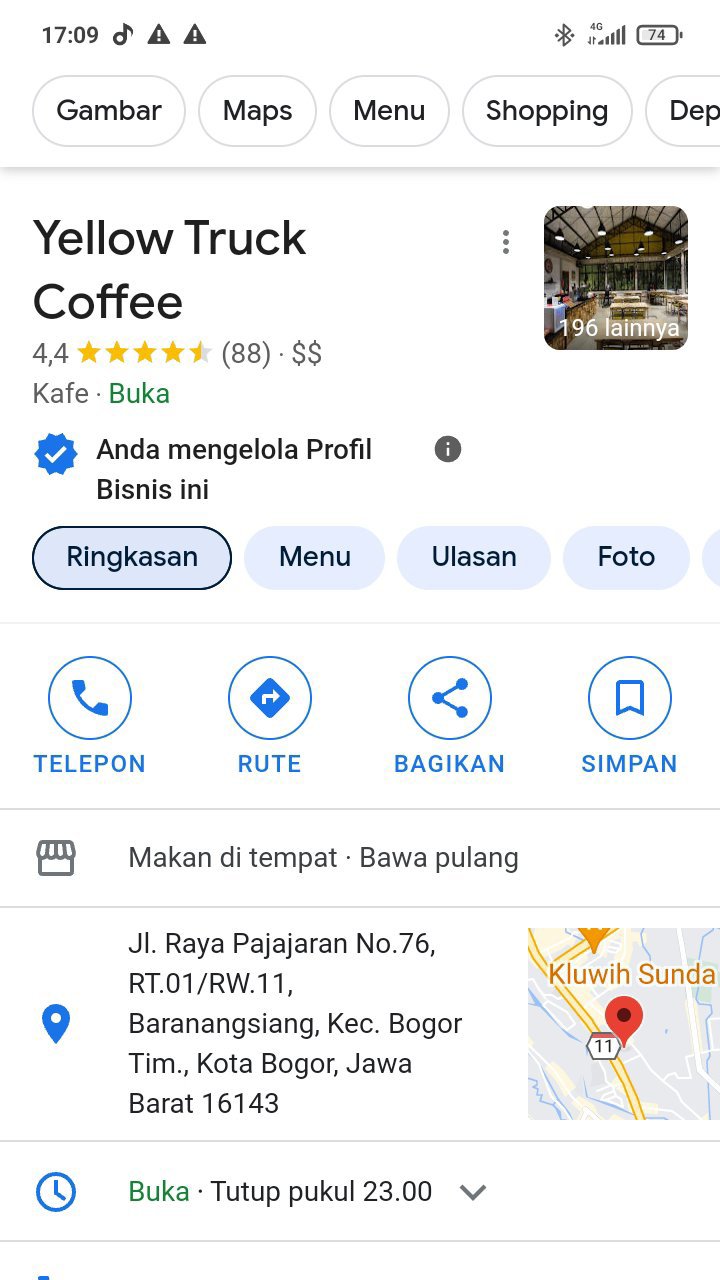View the 196 lainnya photo thumbnail
This screenshot has width=720, height=1280.
616,278
